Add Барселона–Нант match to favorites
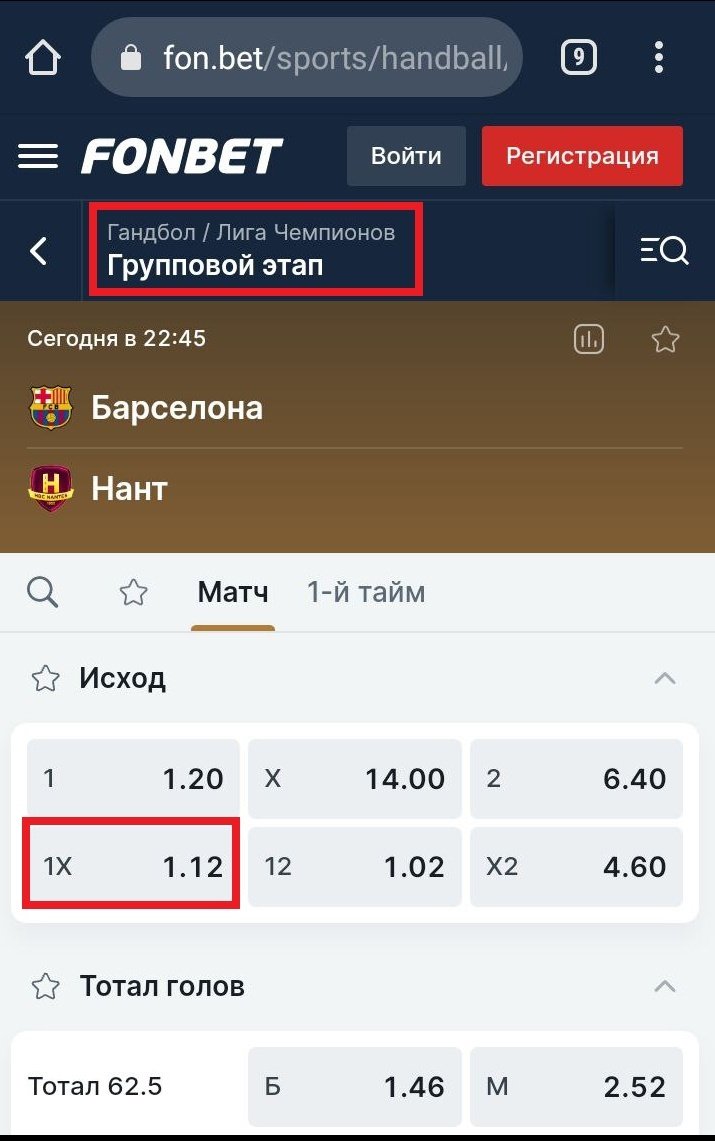 (665, 340)
